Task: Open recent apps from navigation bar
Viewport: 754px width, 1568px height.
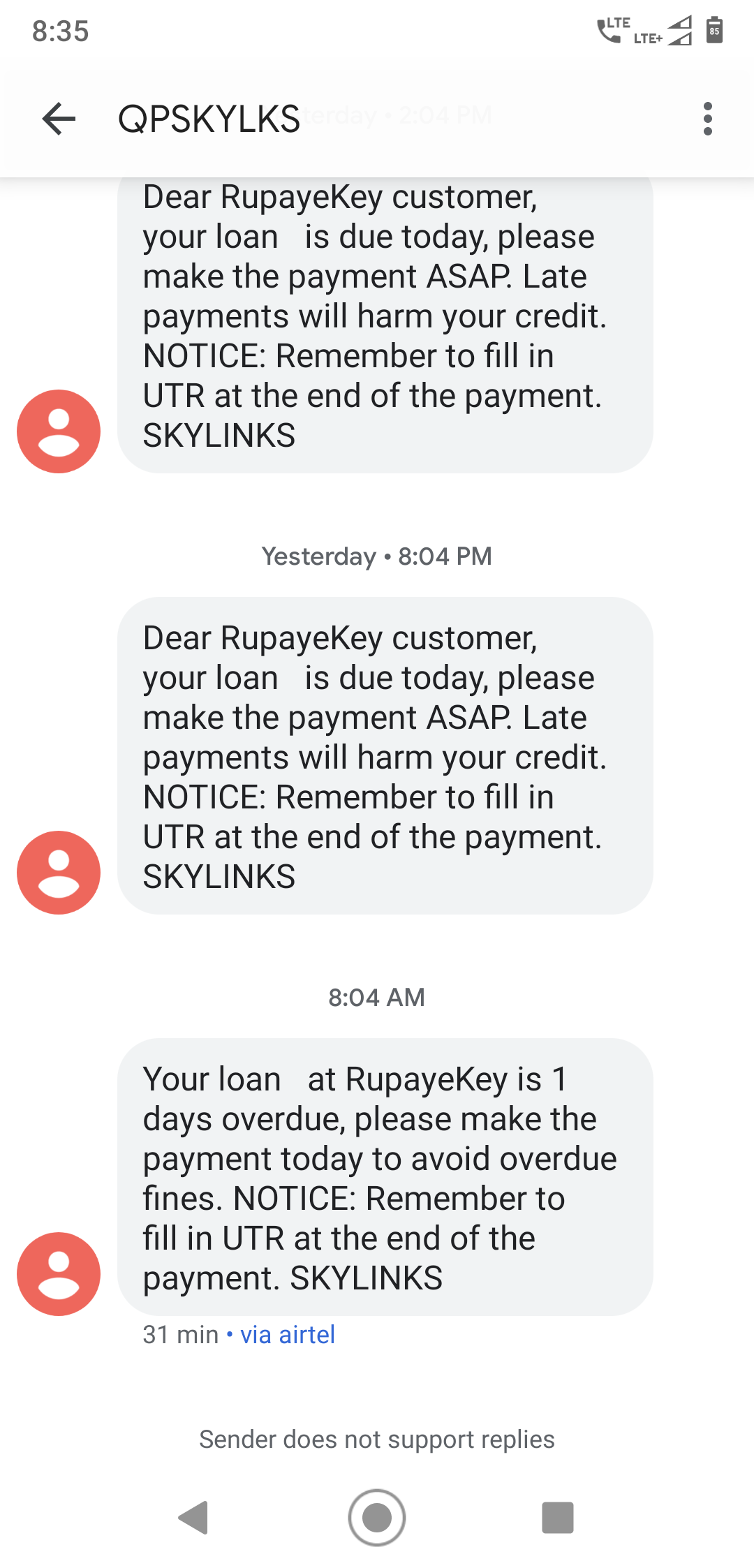Action: pos(557,1517)
